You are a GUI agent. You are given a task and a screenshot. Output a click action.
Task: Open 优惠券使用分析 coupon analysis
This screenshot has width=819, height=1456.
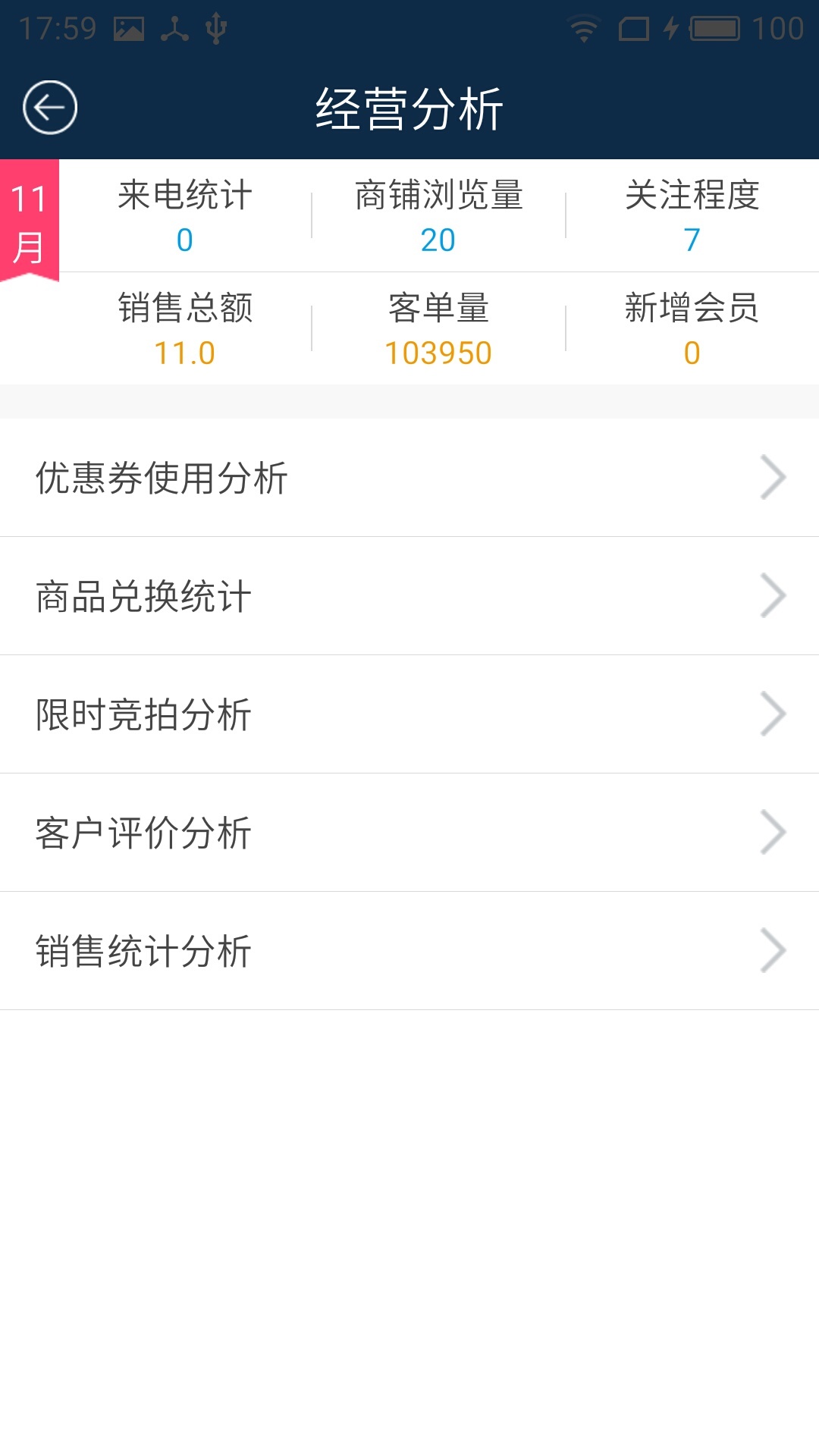pos(162,477)
